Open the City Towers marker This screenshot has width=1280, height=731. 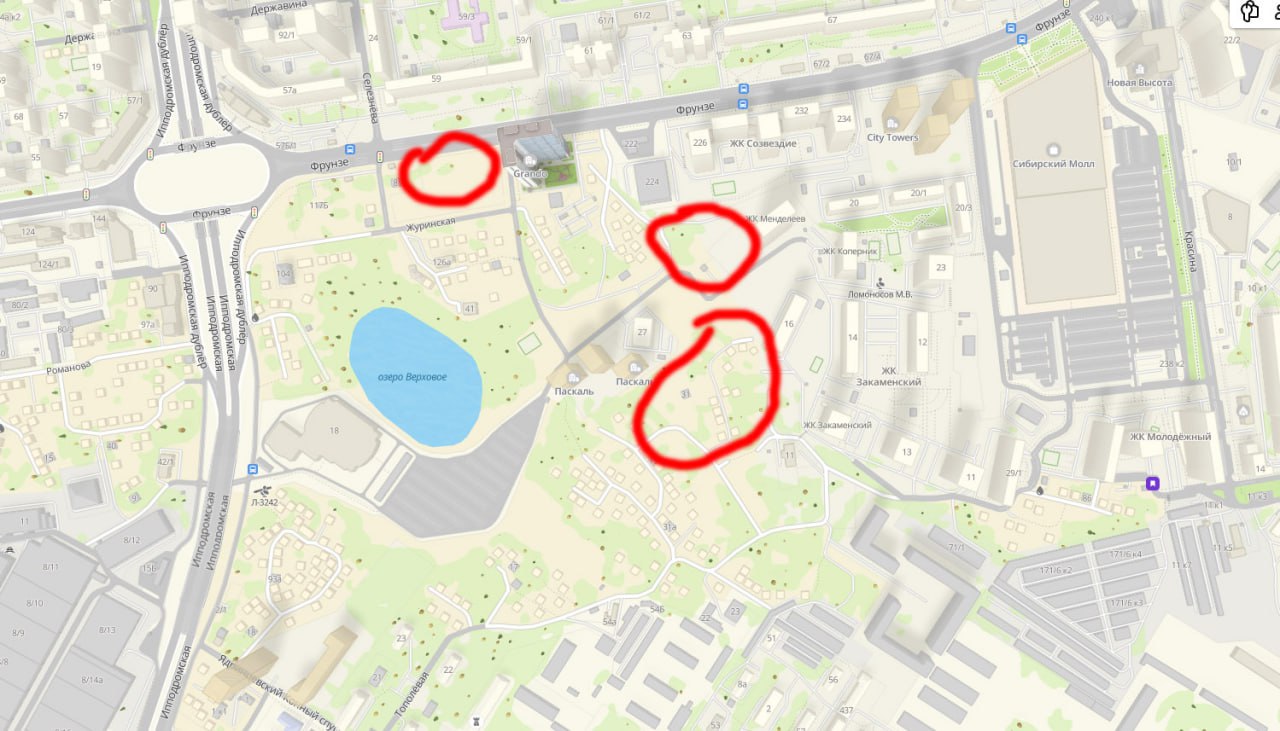coord(890,124)
